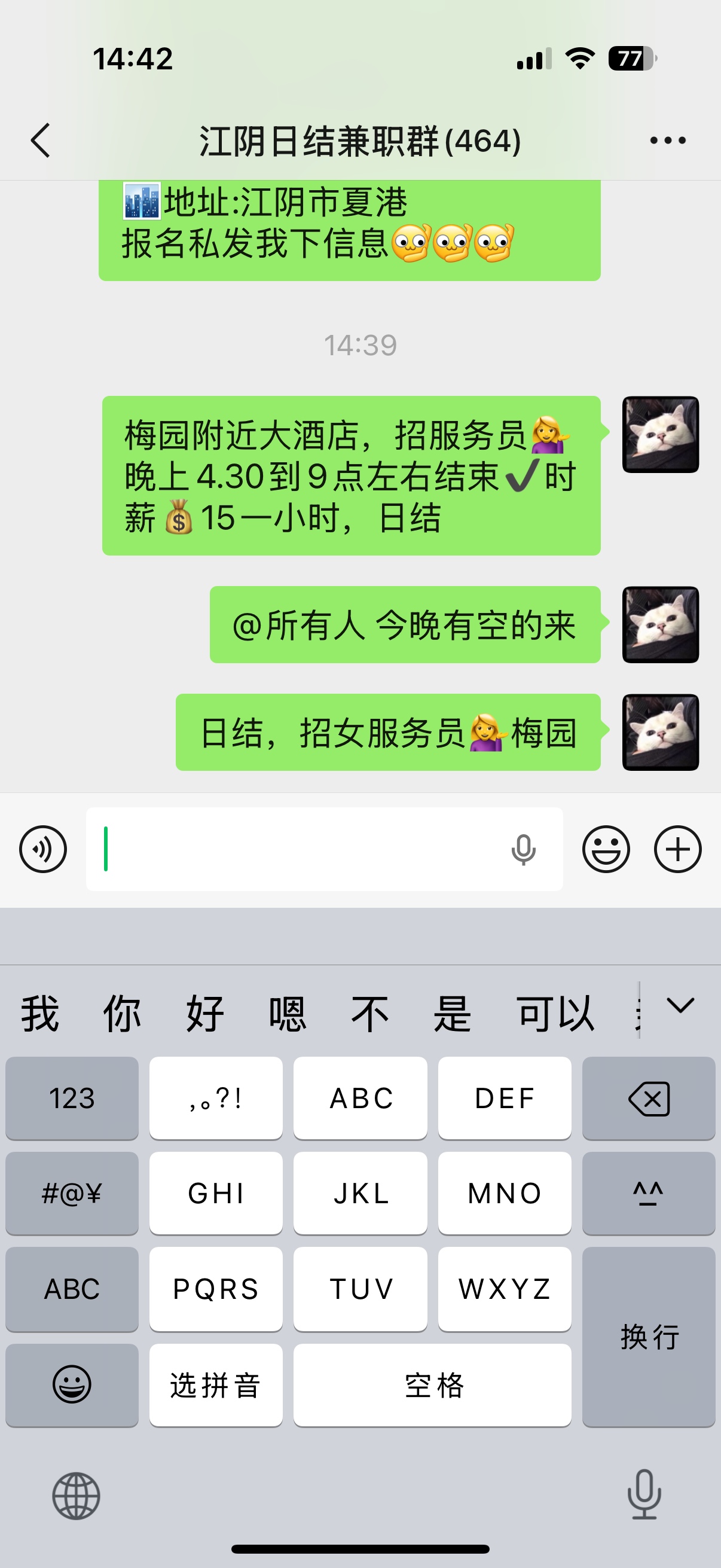
Task: Tap the 选拼音 key
Action: (216, 1385)
